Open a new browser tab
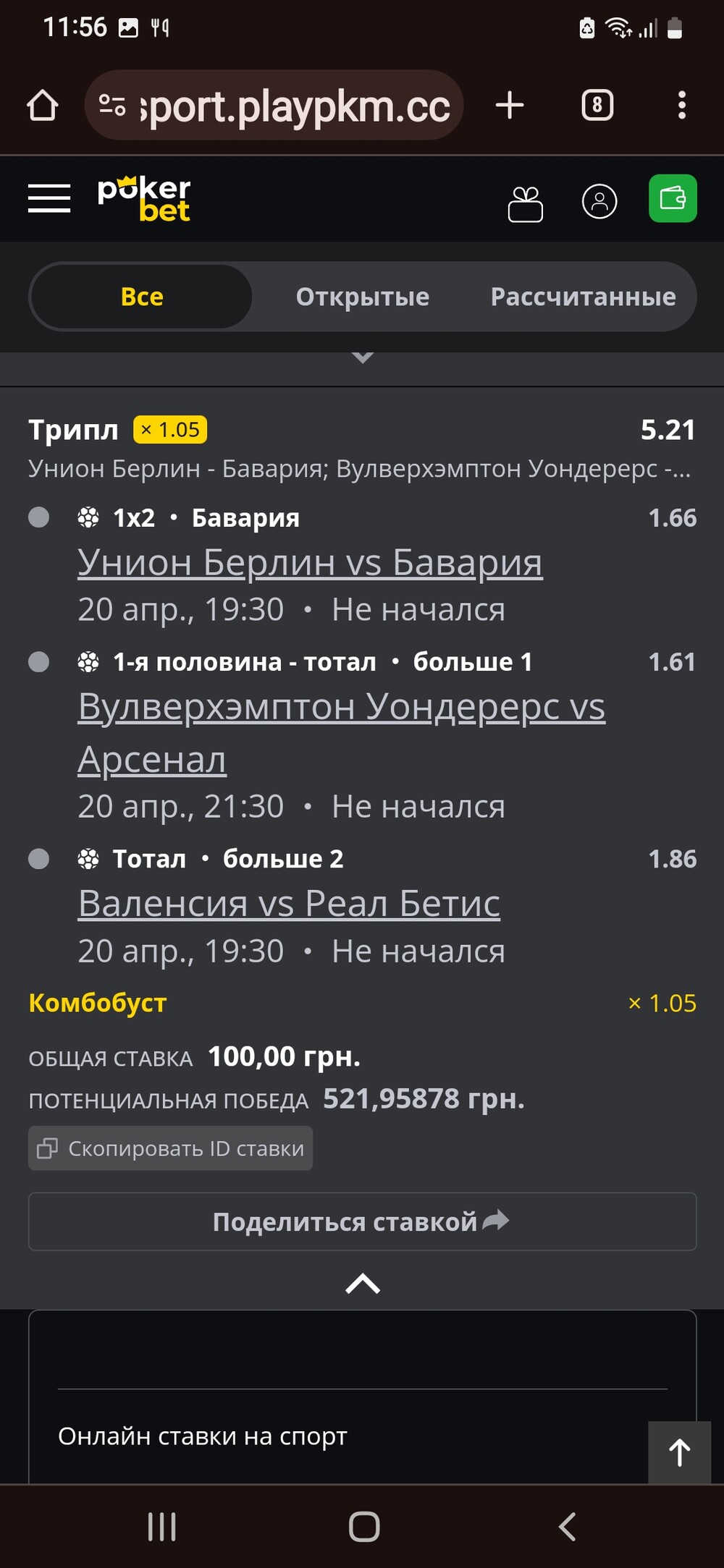Viewport: 724px width, 1568px height. pos(510,105)
